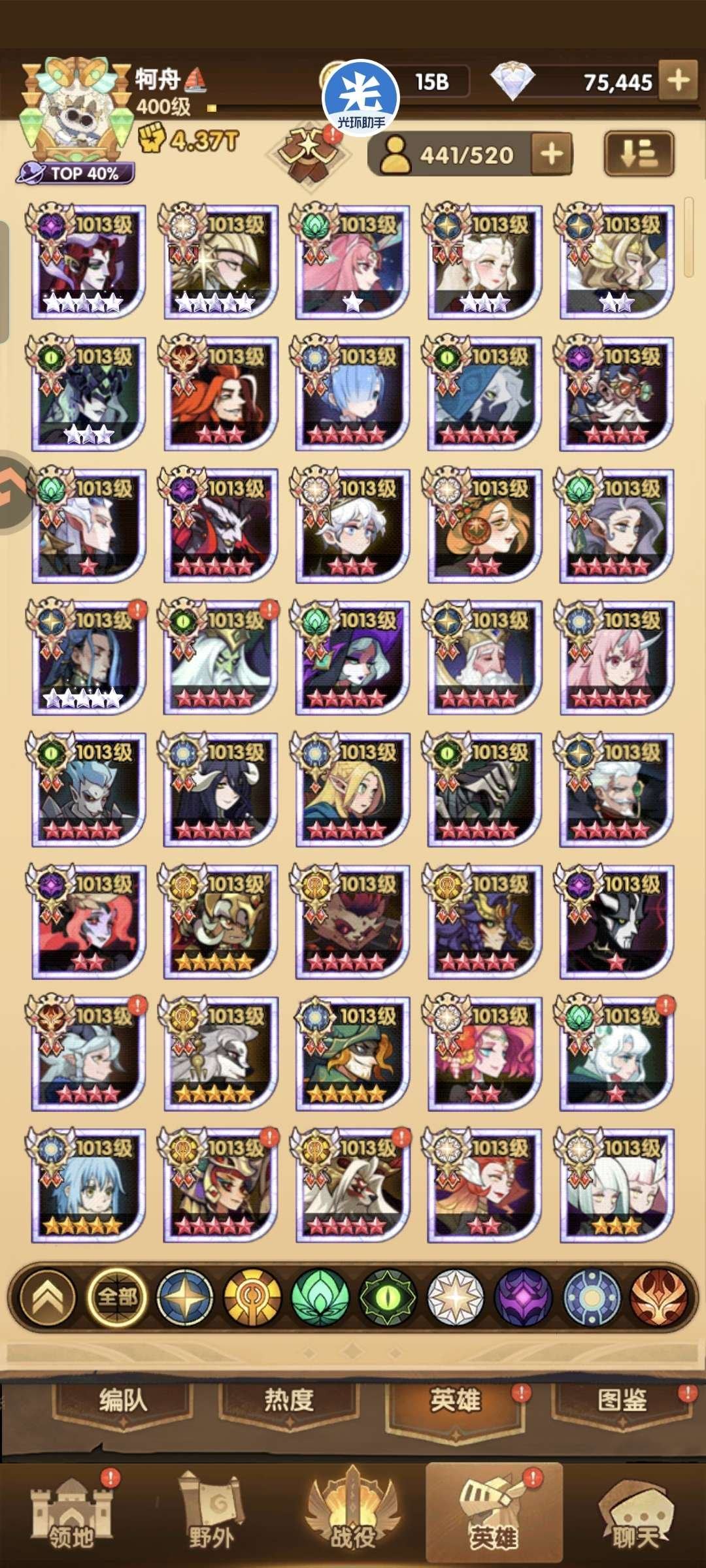Switch to the 热度 popularity tab

point(289,1400)
